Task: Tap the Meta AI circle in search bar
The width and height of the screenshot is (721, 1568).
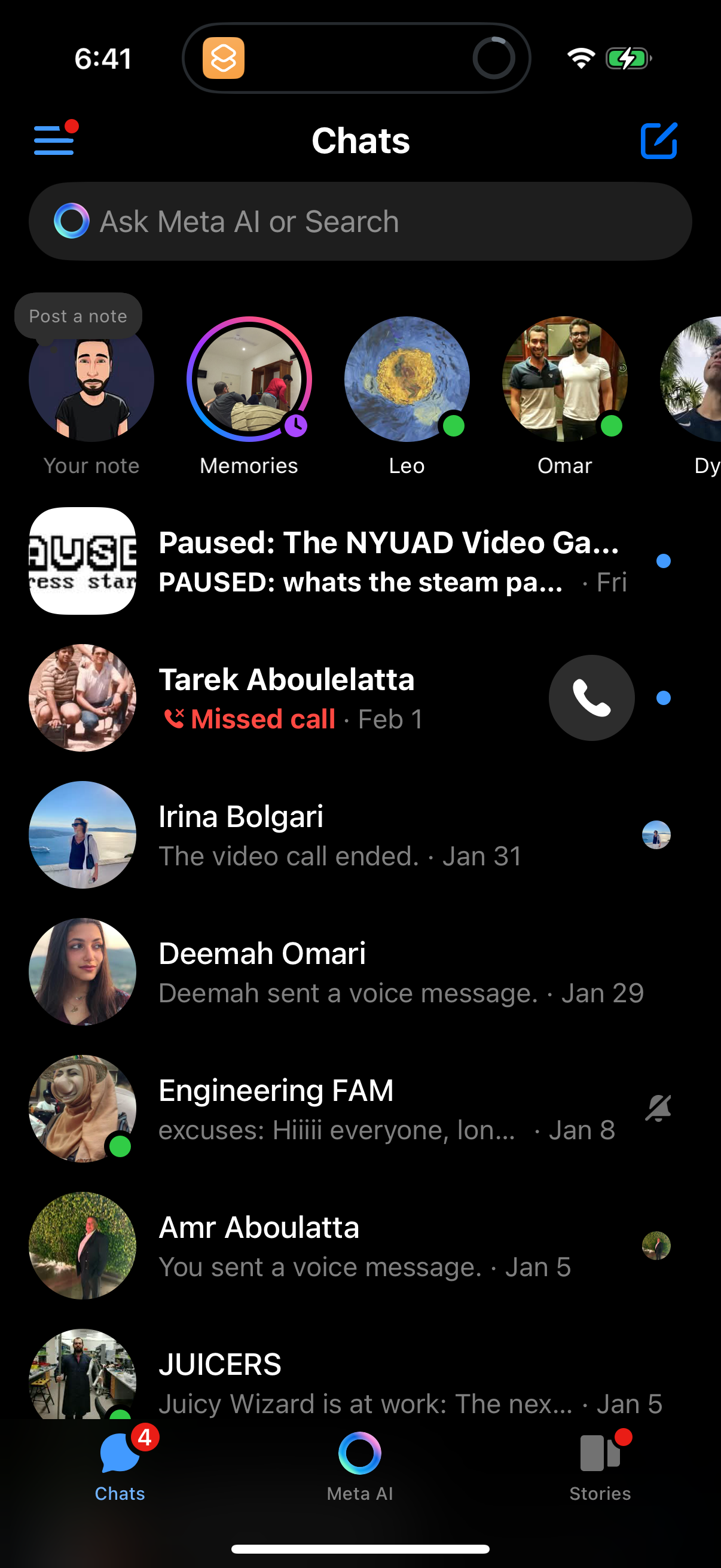Action: pos(72,221)
